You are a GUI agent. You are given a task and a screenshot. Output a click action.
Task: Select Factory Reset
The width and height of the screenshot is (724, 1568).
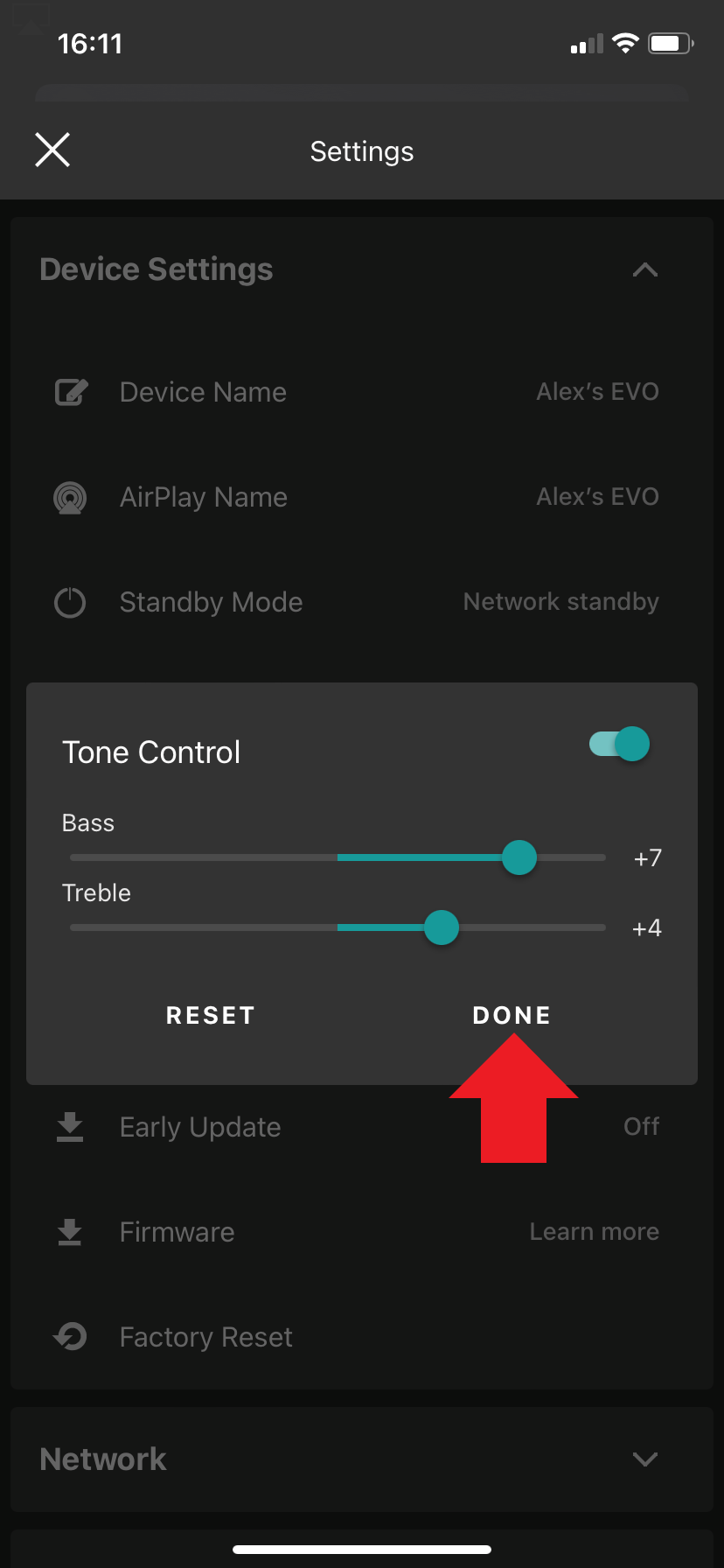click(205, 1337)
